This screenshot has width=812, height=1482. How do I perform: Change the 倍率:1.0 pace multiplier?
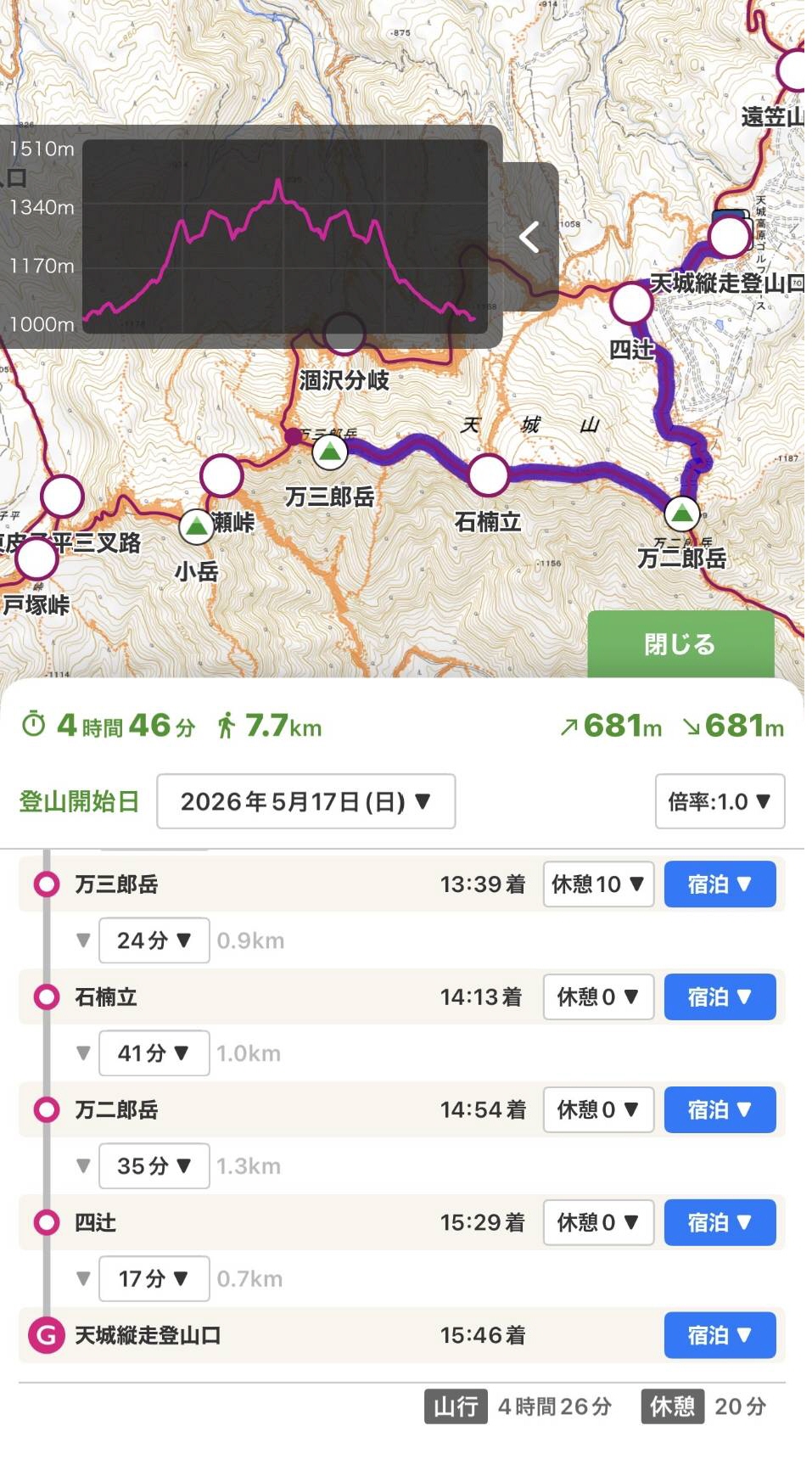pyautogui.click(x=719, y=801)
